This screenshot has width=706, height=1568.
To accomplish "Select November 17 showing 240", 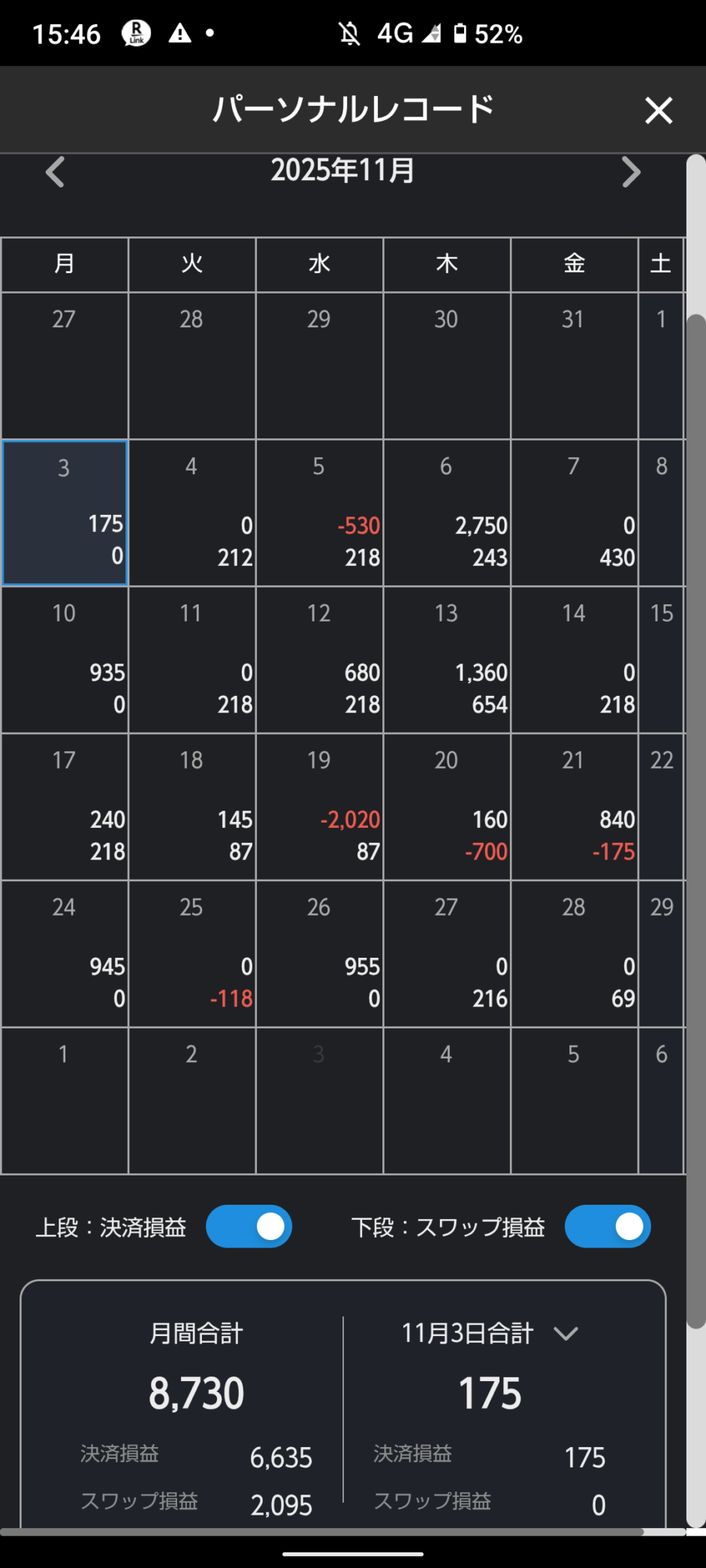I will (x=65, y=806).
